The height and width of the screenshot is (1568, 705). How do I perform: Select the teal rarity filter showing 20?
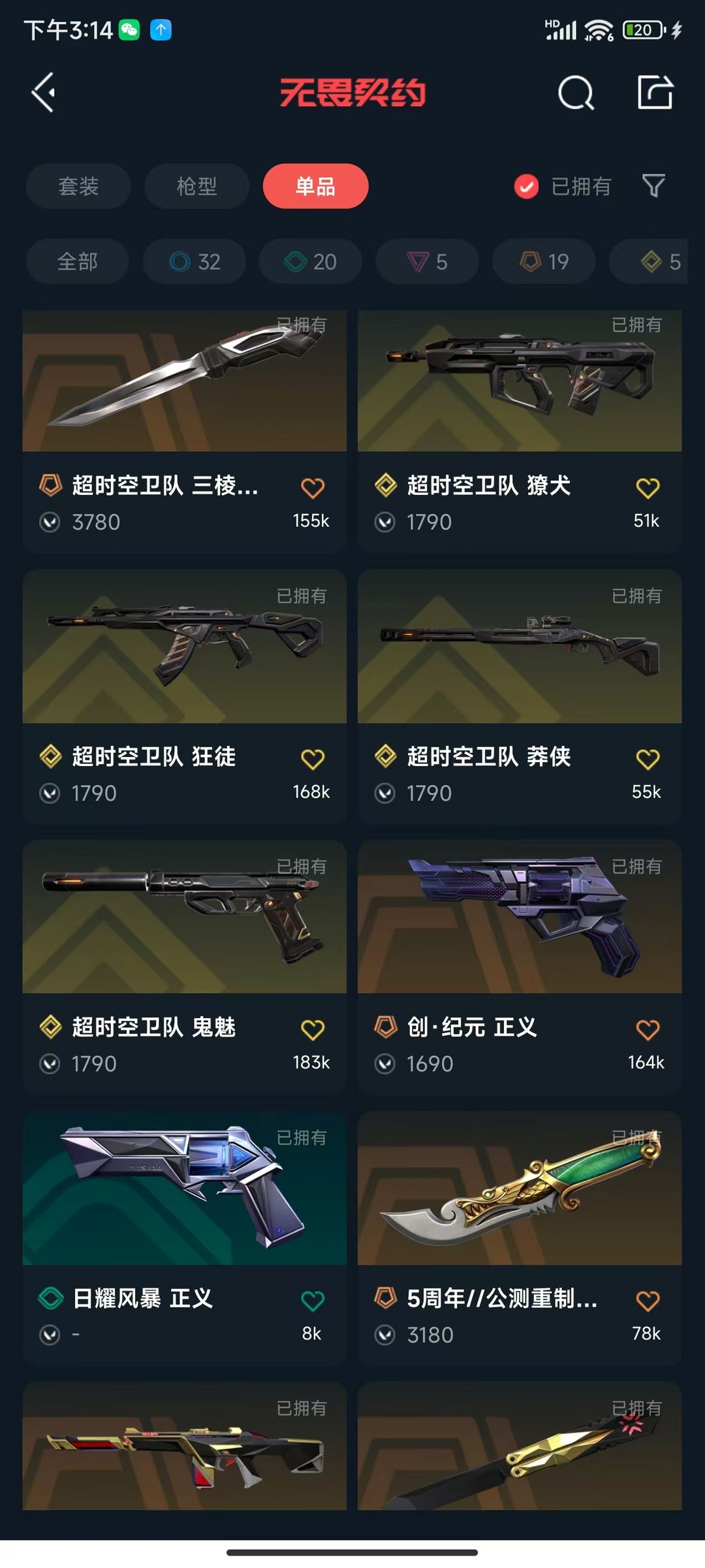tap(309, 261)
